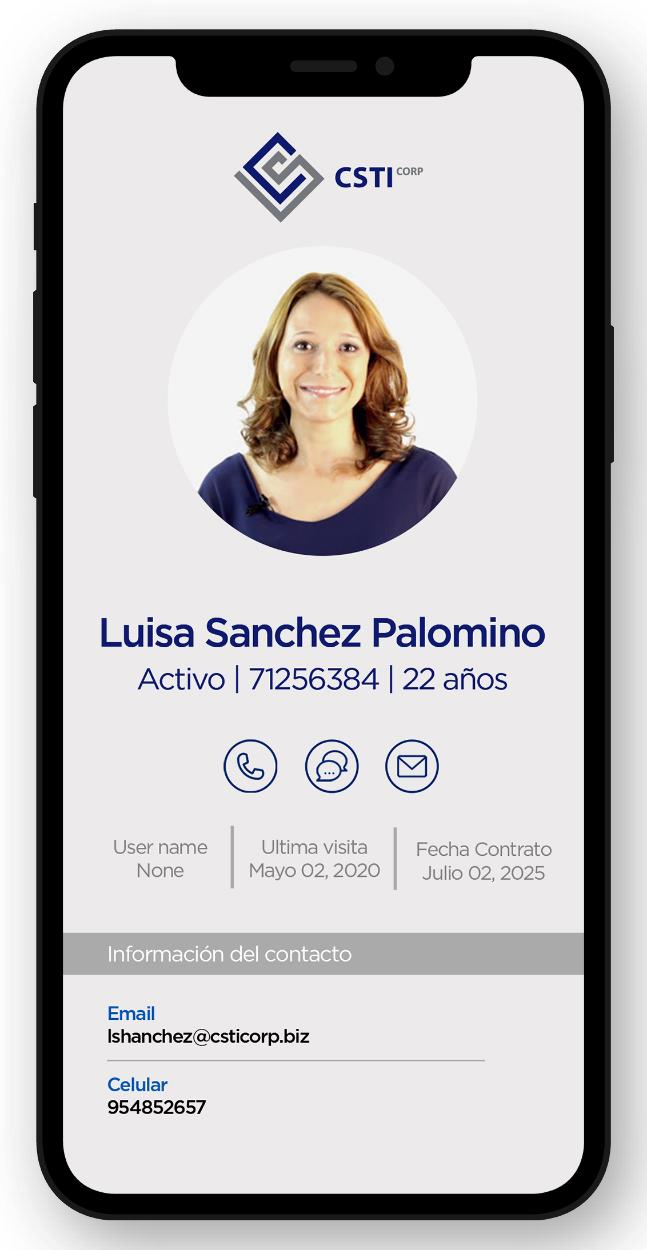This screenshot has height=1250, width=647.
Task: Send an email via the envelope icon
Action: click(412, 766)
